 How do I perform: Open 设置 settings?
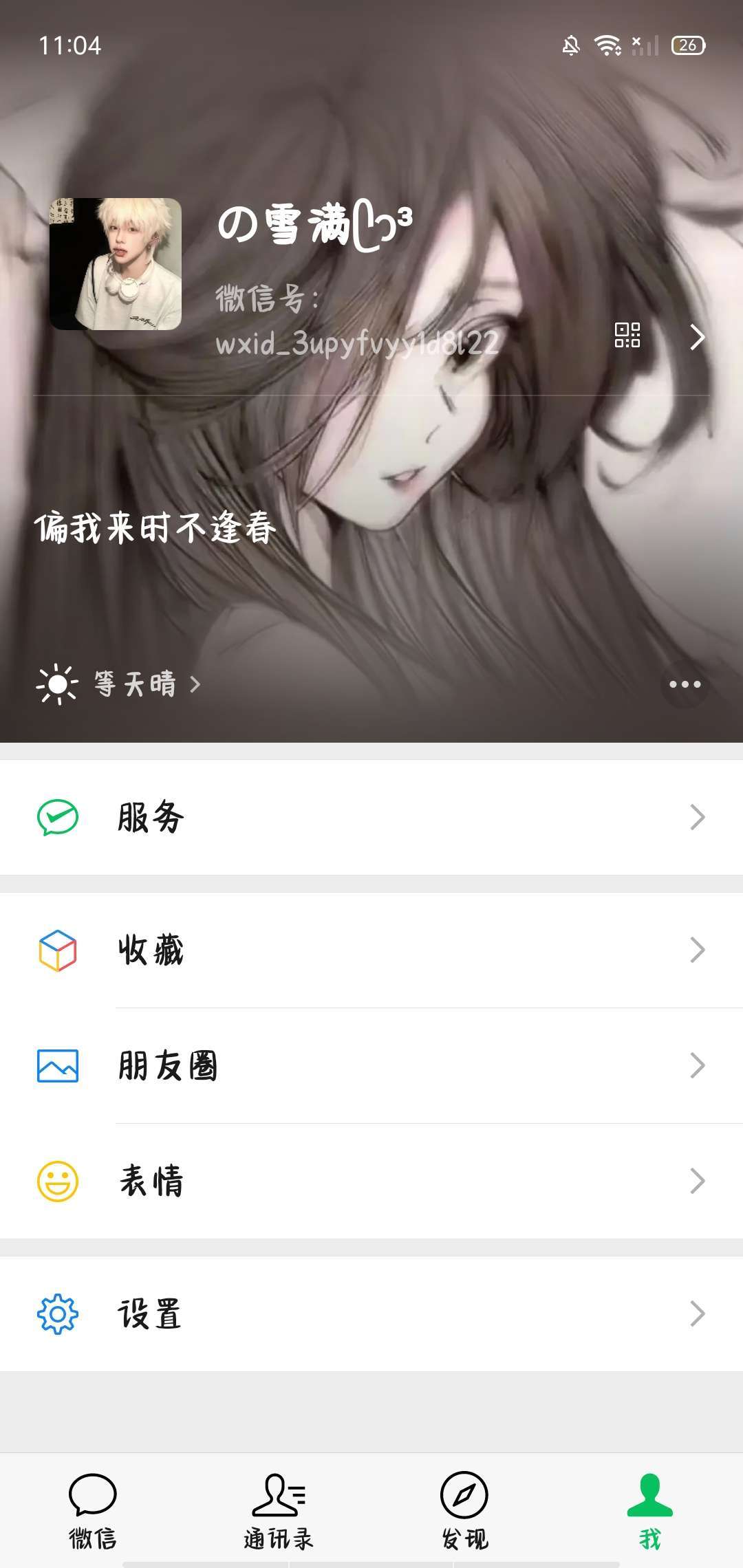pyautogui.click(x=371, y=1314)
